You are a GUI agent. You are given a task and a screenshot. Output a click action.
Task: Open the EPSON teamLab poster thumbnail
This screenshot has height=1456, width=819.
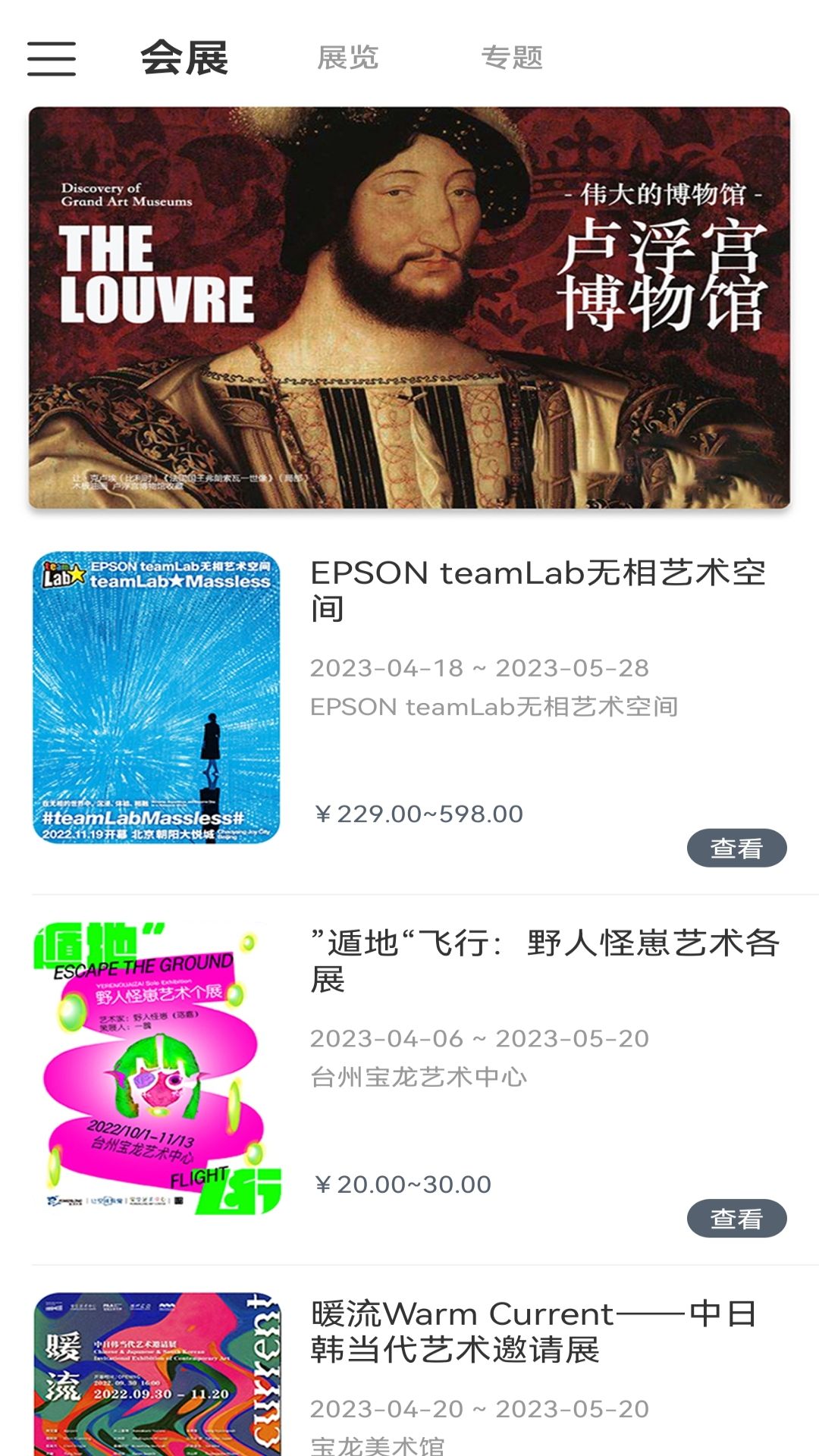coord(156,697)
